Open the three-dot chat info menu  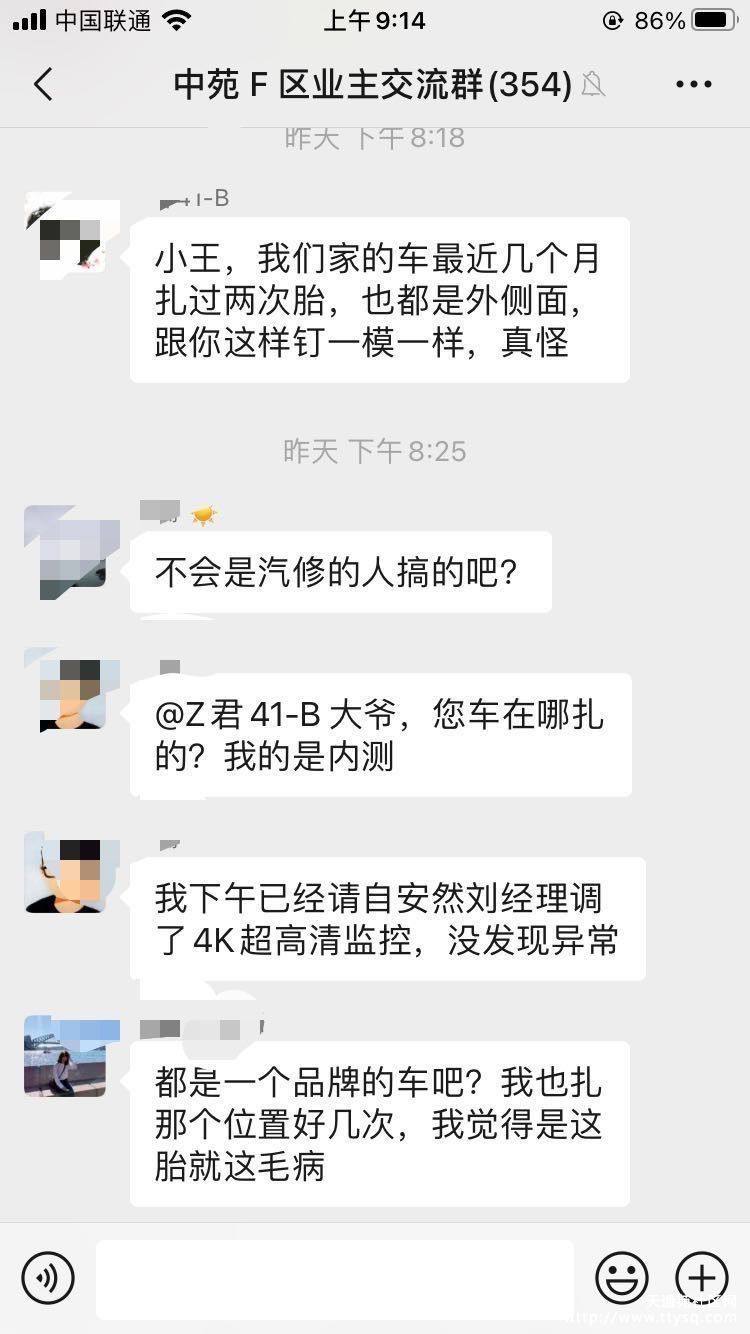[694, 85]
